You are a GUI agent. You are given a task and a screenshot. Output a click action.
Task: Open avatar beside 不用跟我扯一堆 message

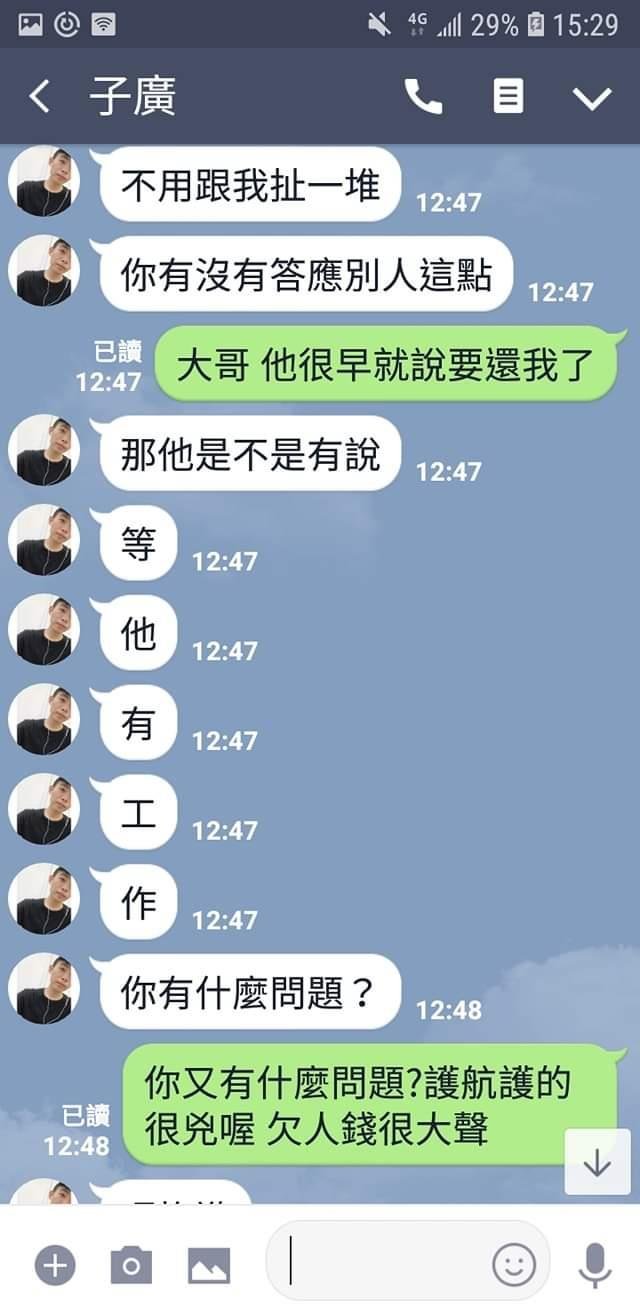click(x=43, y=182)
